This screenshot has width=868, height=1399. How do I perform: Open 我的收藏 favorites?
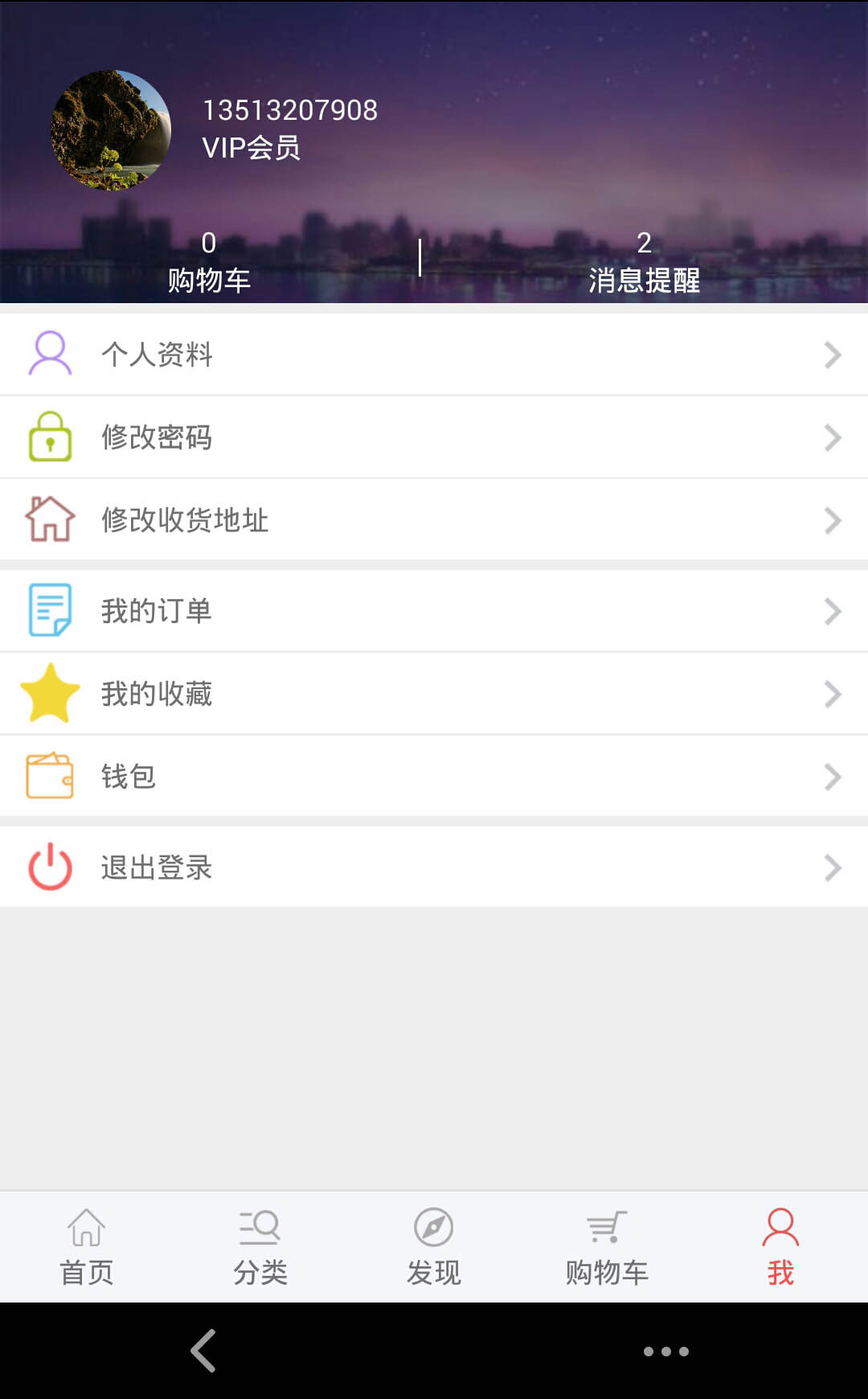click(x=434, y=694)
